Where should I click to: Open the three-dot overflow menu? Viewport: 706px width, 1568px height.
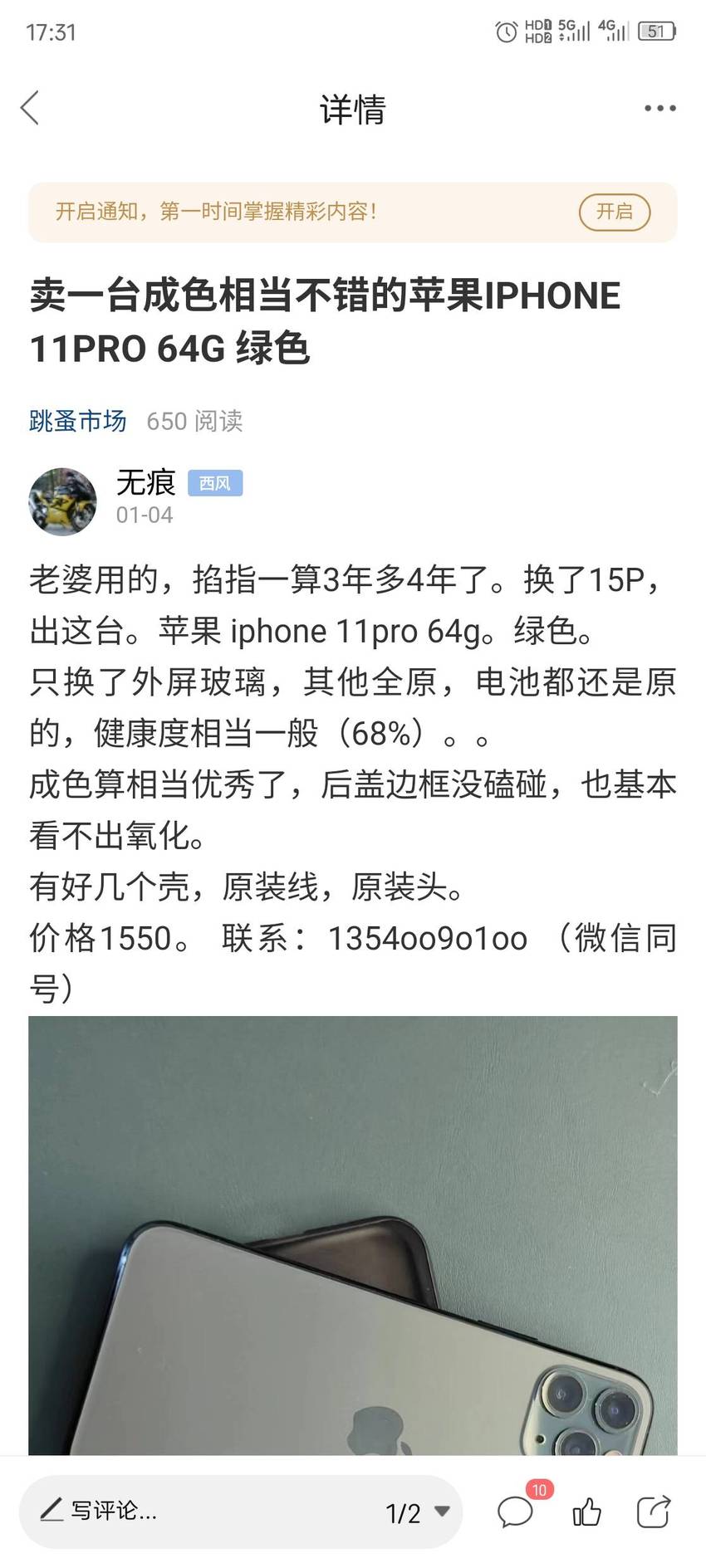point(659,108)
